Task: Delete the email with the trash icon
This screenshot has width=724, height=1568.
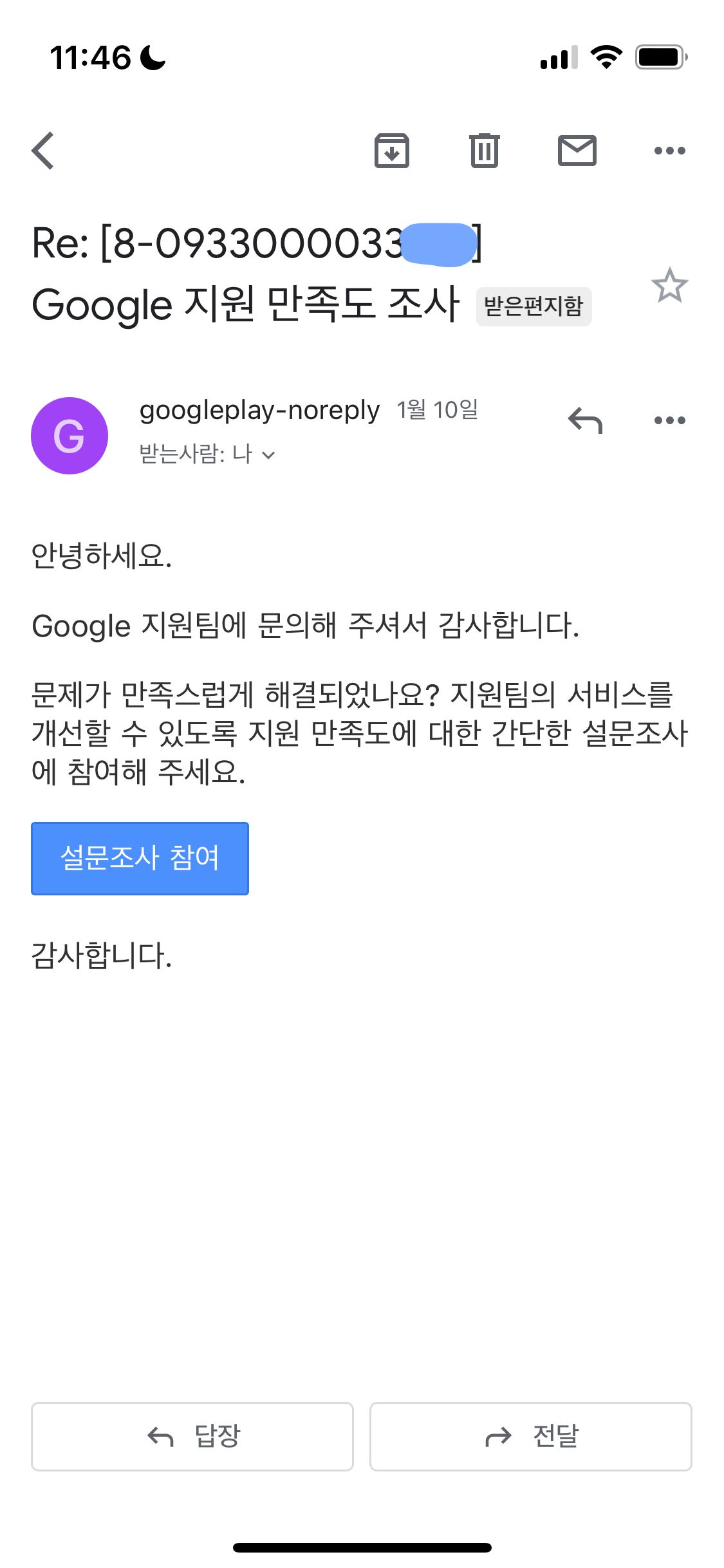Action: (485, 150)
